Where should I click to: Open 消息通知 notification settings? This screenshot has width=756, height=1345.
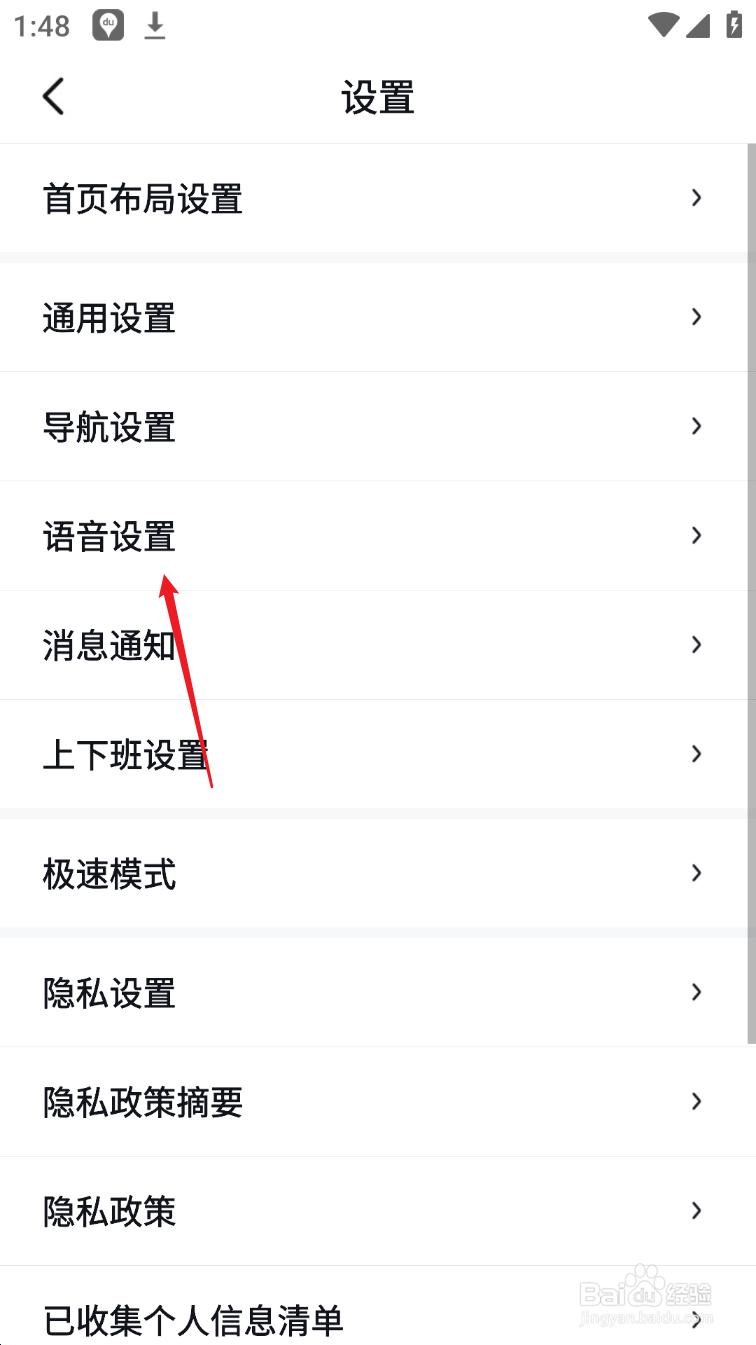[x=109, y=645]
